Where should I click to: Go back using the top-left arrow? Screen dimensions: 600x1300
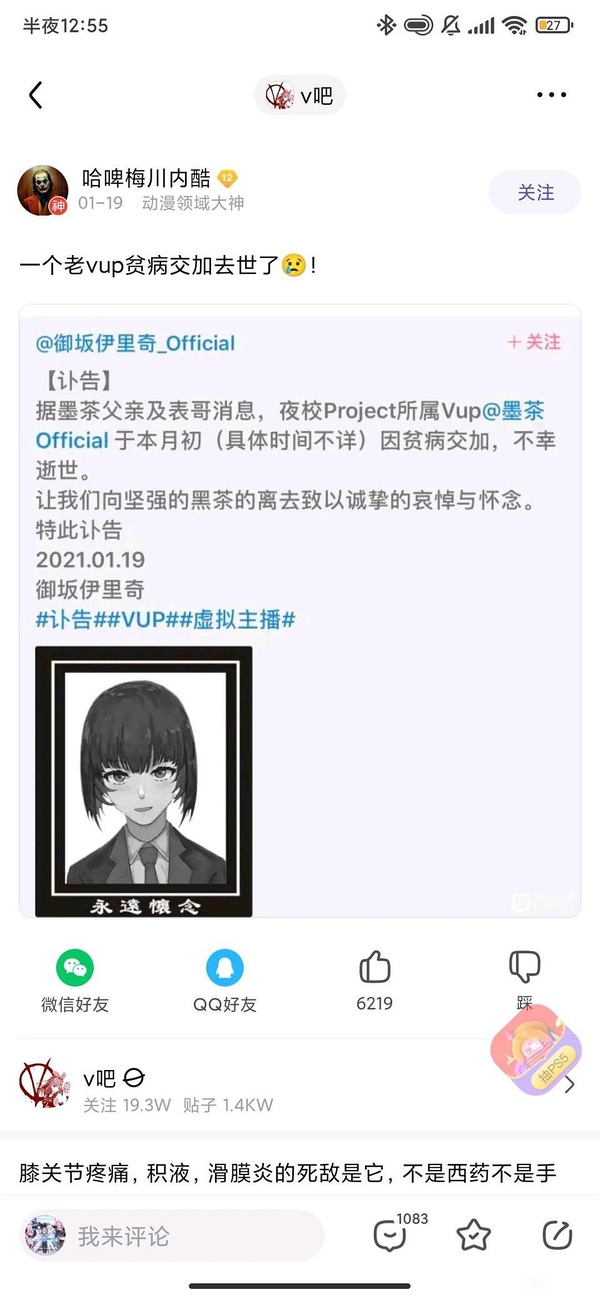pyautogui.click(x=36, y=95)
